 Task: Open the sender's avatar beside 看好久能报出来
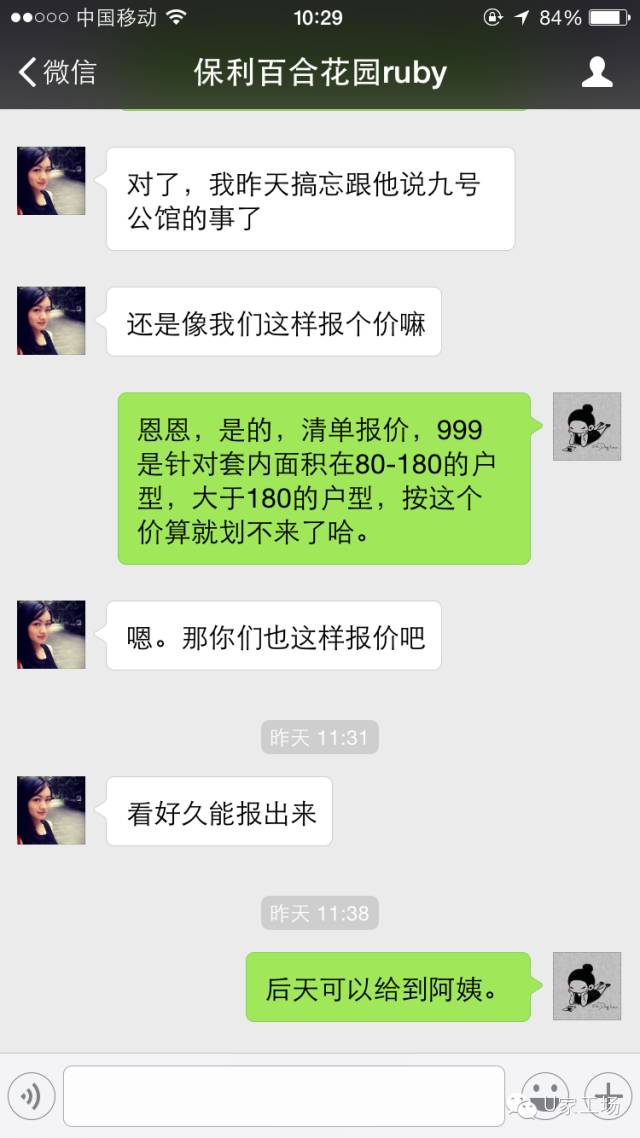(51, 810)
